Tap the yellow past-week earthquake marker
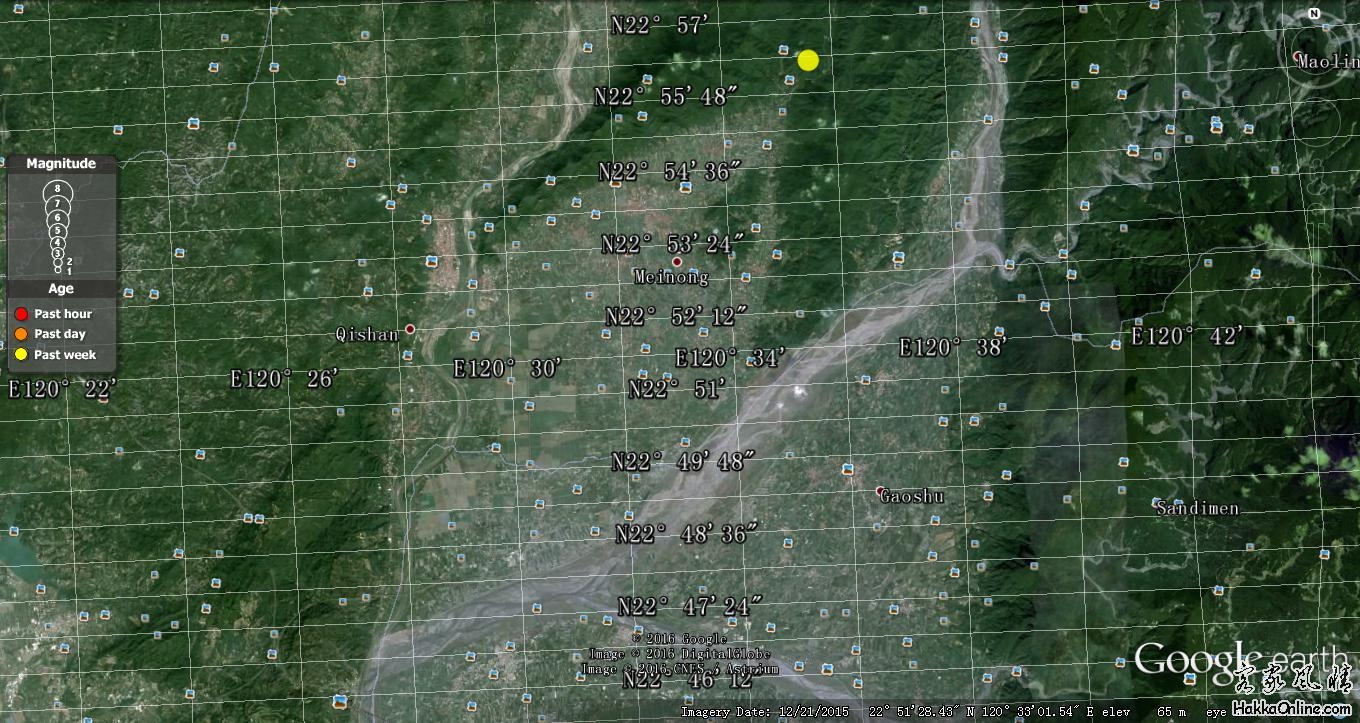1360x723 pixels. (808, 60)
